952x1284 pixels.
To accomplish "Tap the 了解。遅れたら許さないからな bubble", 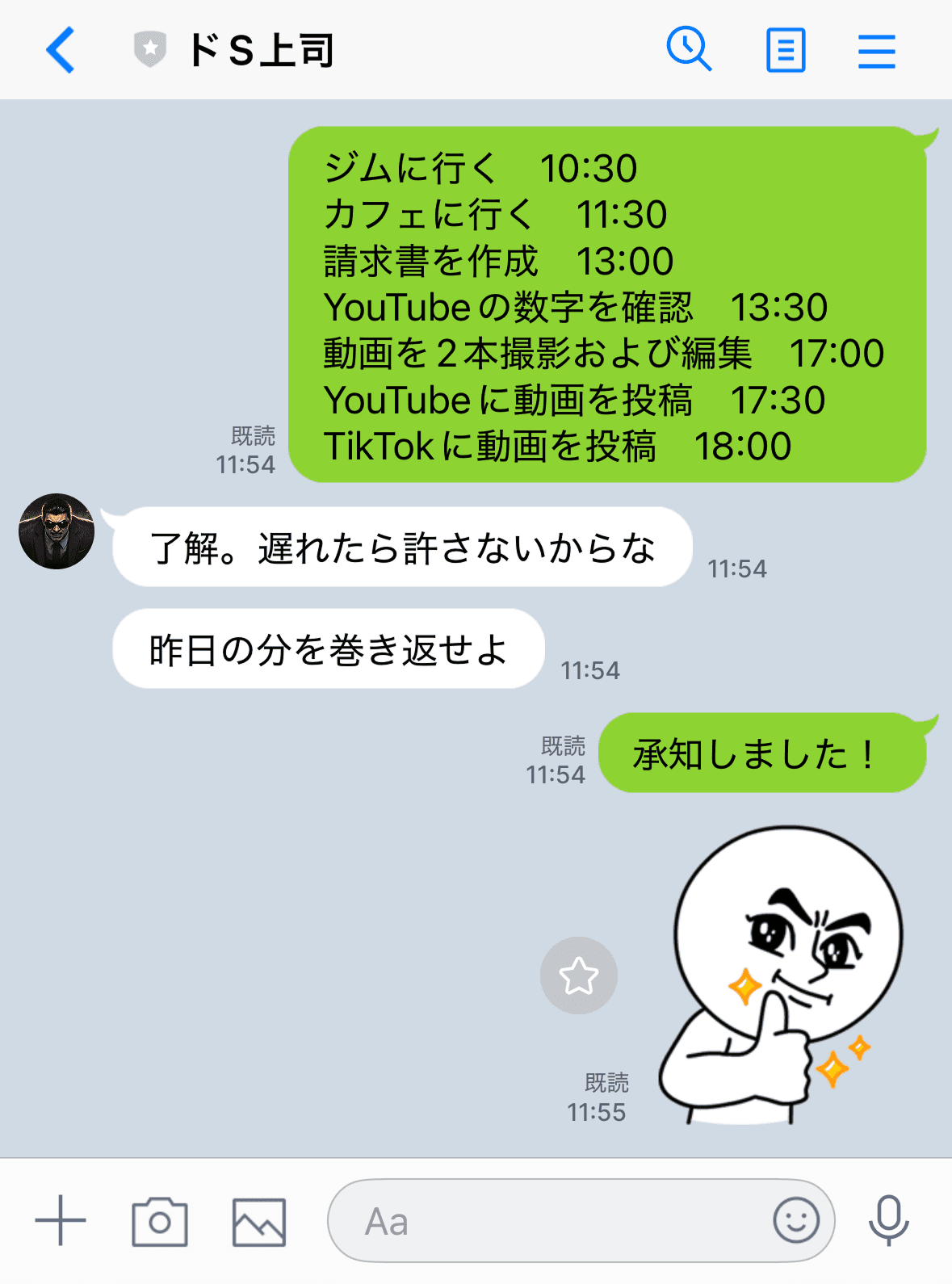I will coord(404,547).
